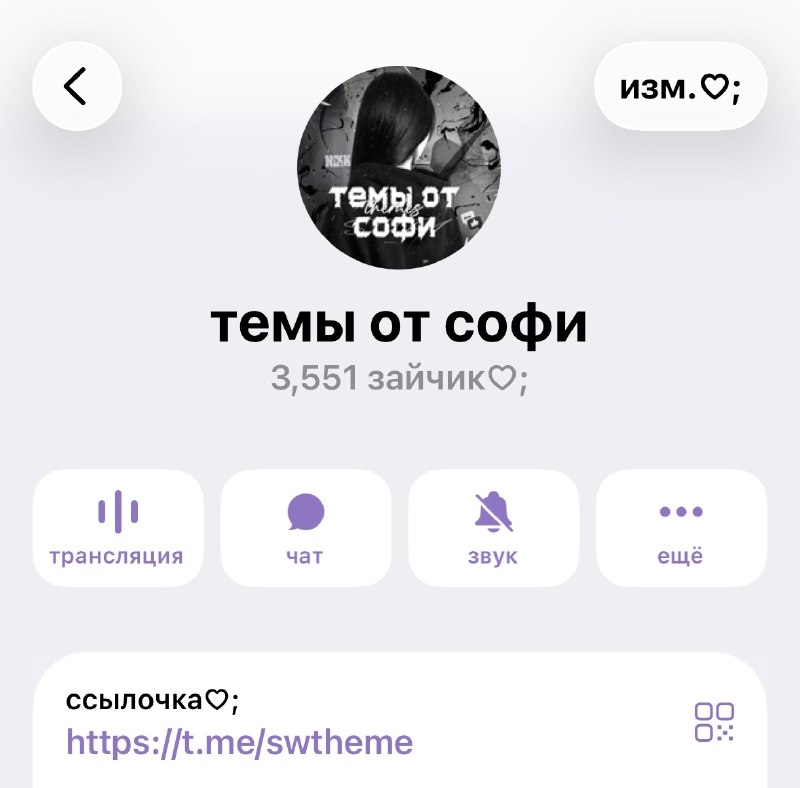Viewport: 800px width, 788px height.
Task: Tap the изм.♡; edit button
Action: tap(681, 86)
